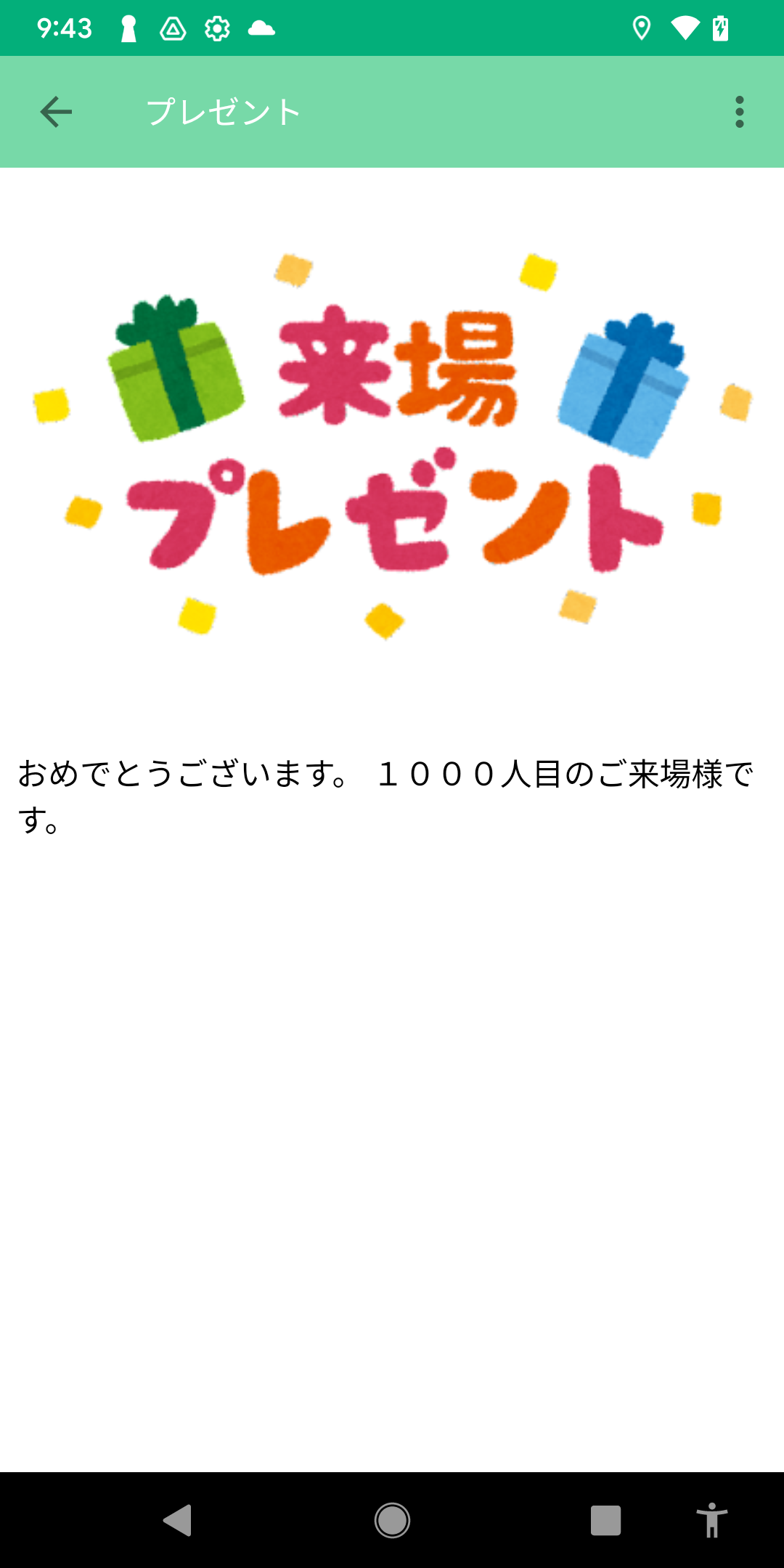The image size is (784, 1568).
Task: Open the recent apps view
Action: coord(605,1520)
